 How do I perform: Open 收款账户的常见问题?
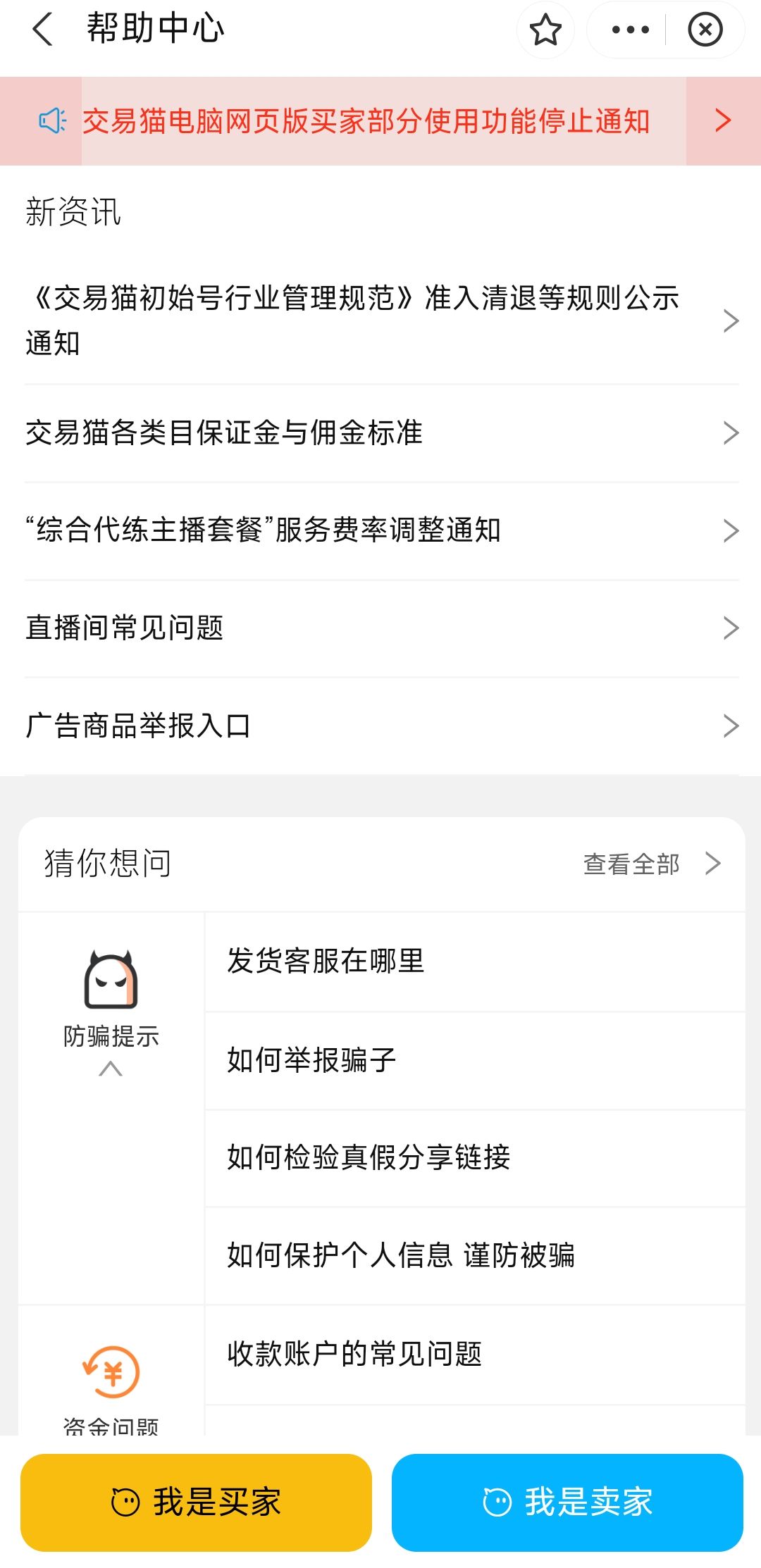coord(474,1354)
